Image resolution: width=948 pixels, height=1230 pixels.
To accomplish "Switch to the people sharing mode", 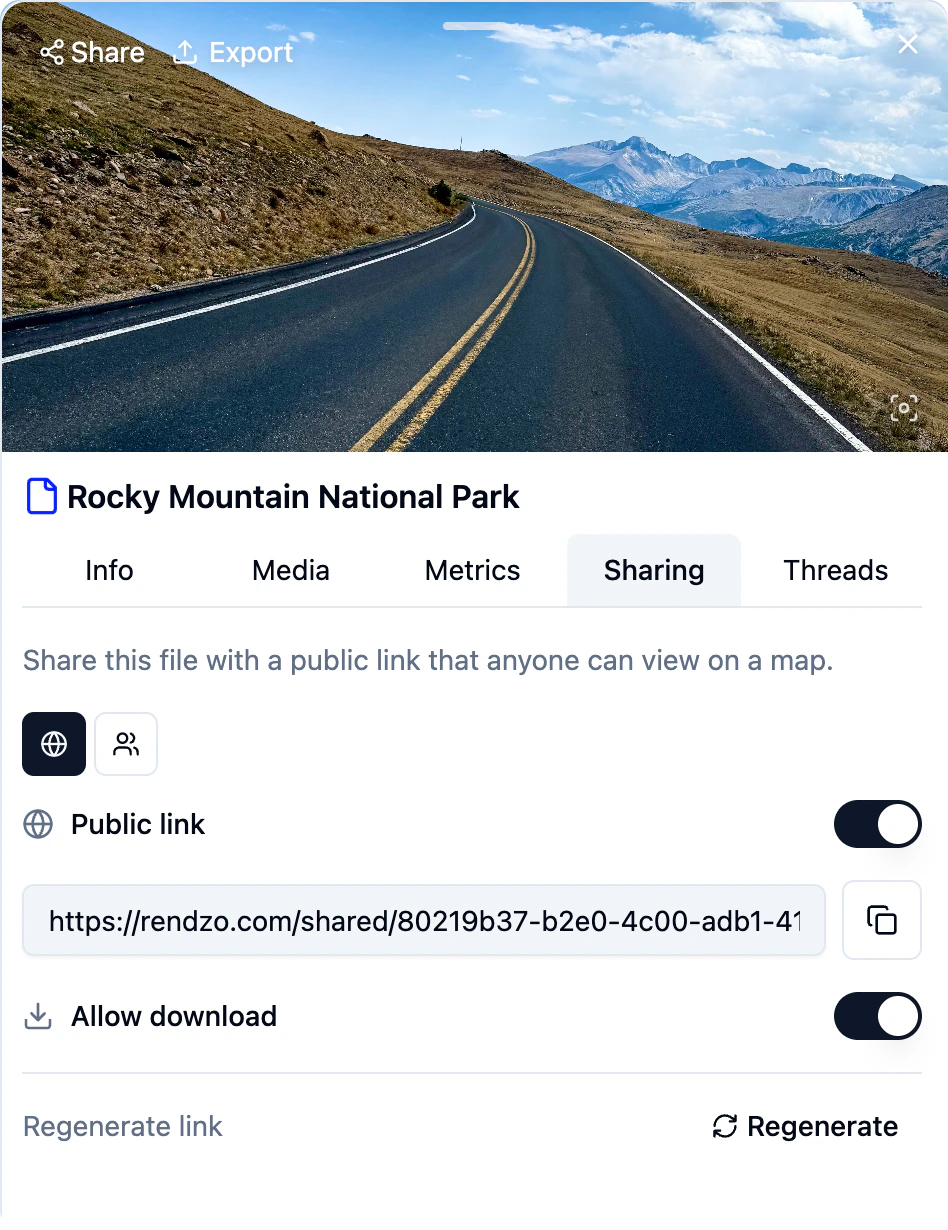I will (126, 744).
